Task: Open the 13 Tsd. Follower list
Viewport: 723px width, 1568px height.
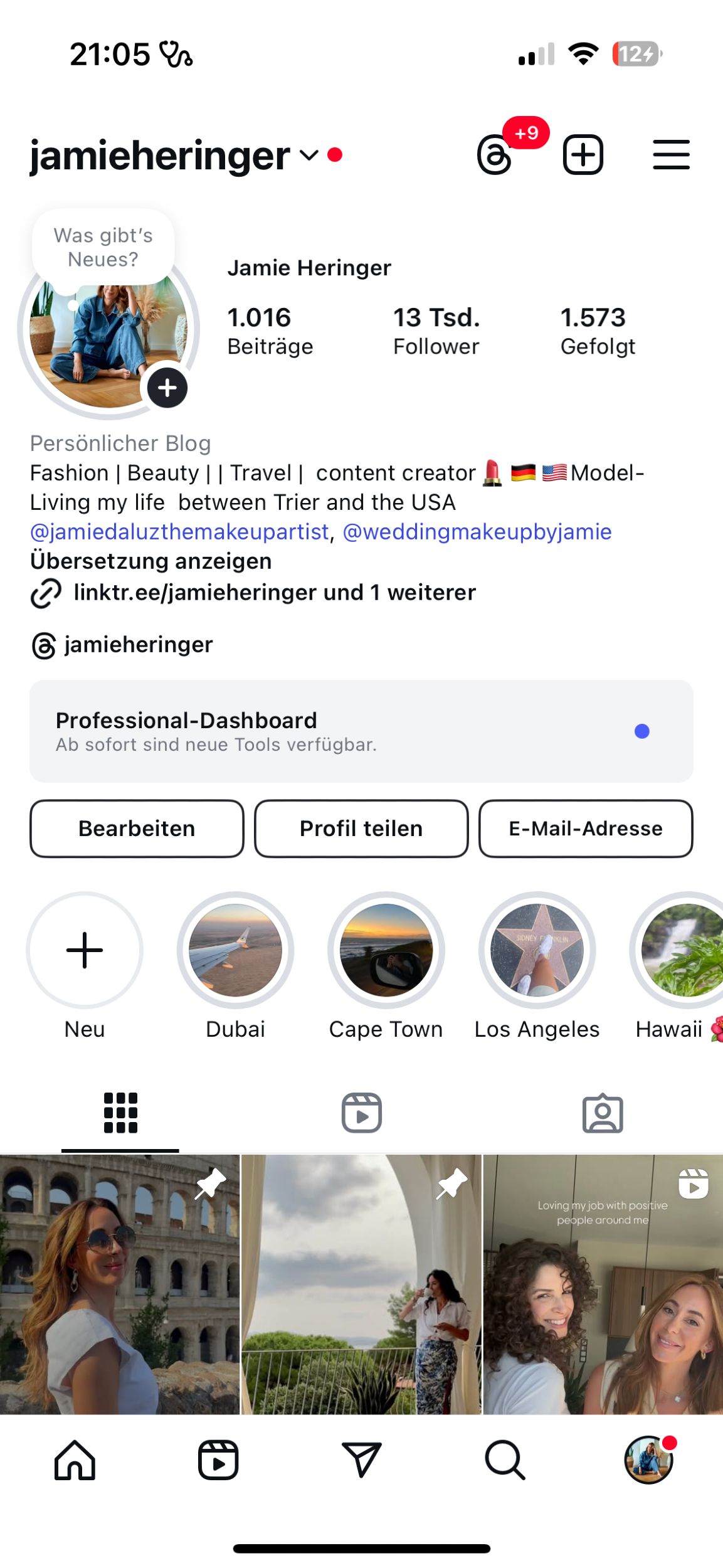Action: [x=436, y=331]
